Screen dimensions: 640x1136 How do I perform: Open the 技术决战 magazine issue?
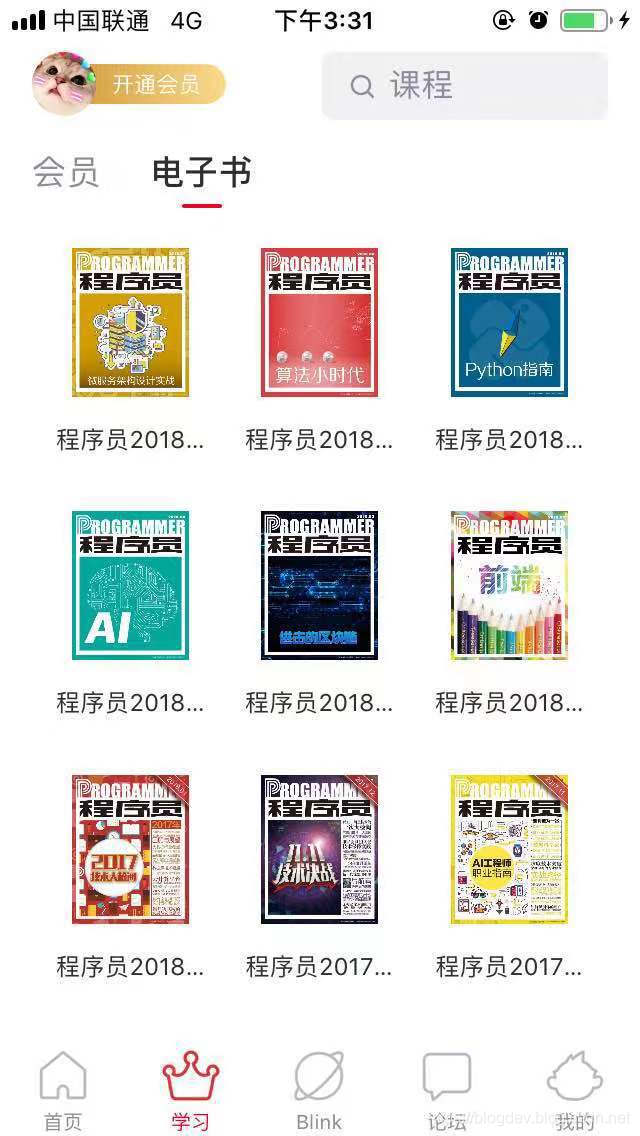click(319, 848)
